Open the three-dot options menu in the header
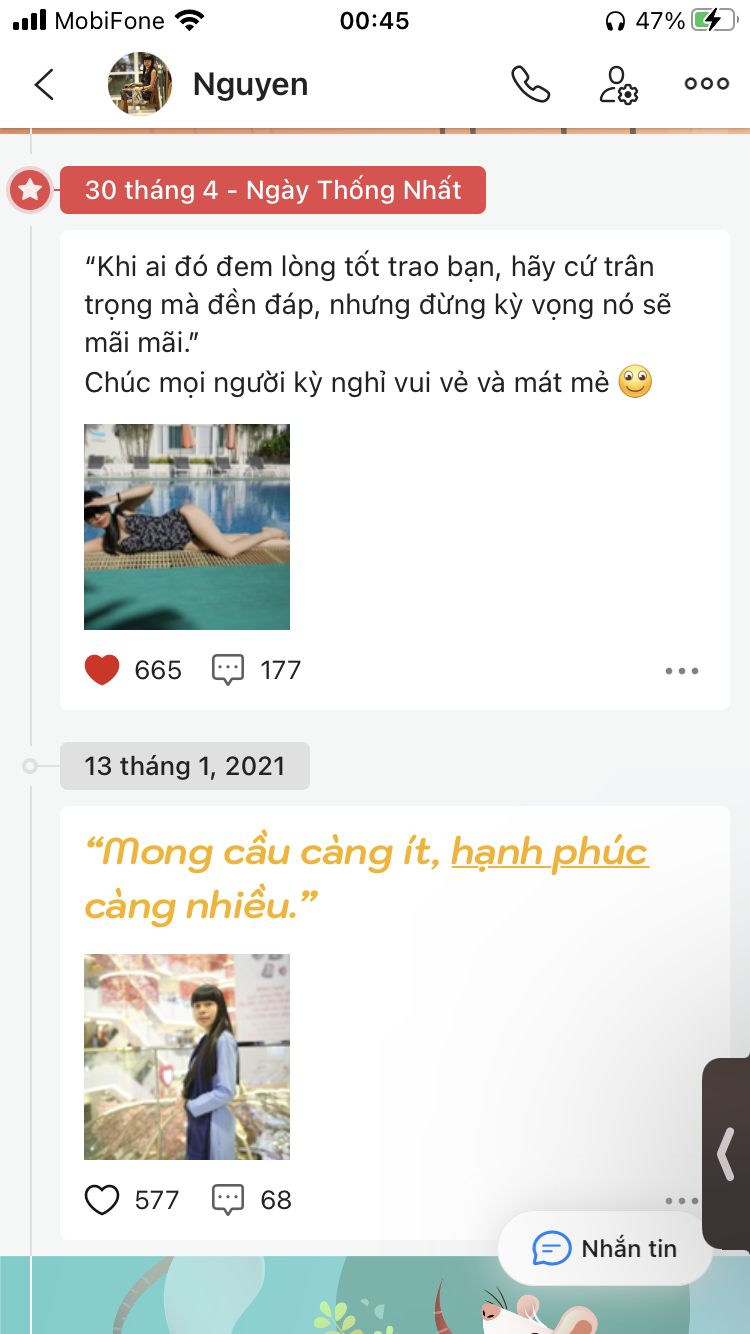750x1334 pixels. [x=707, y=84]
